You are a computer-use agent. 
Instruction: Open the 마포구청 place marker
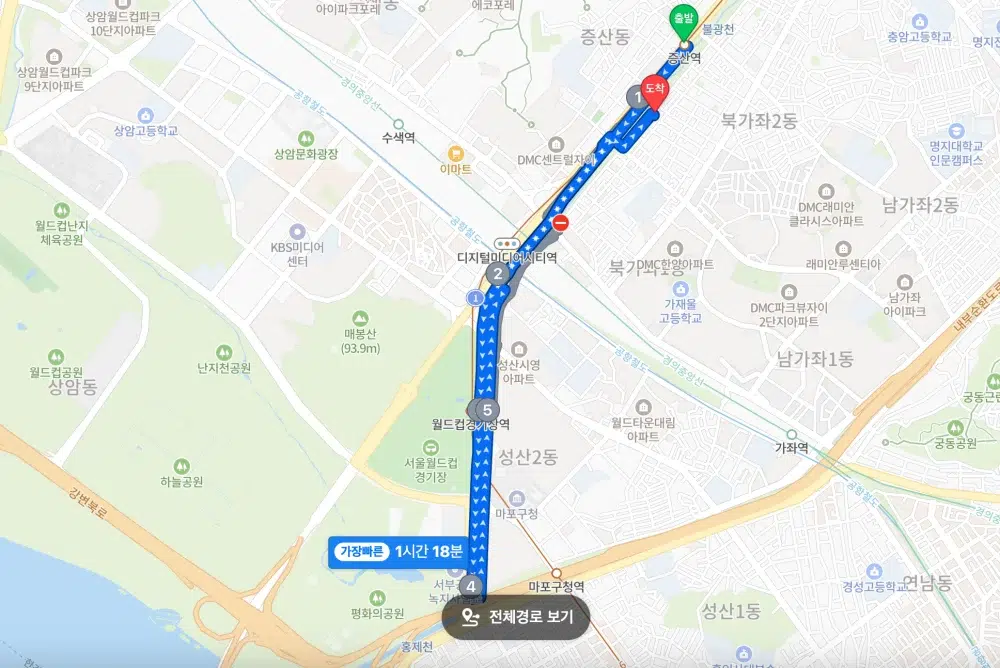coord(516,498)
